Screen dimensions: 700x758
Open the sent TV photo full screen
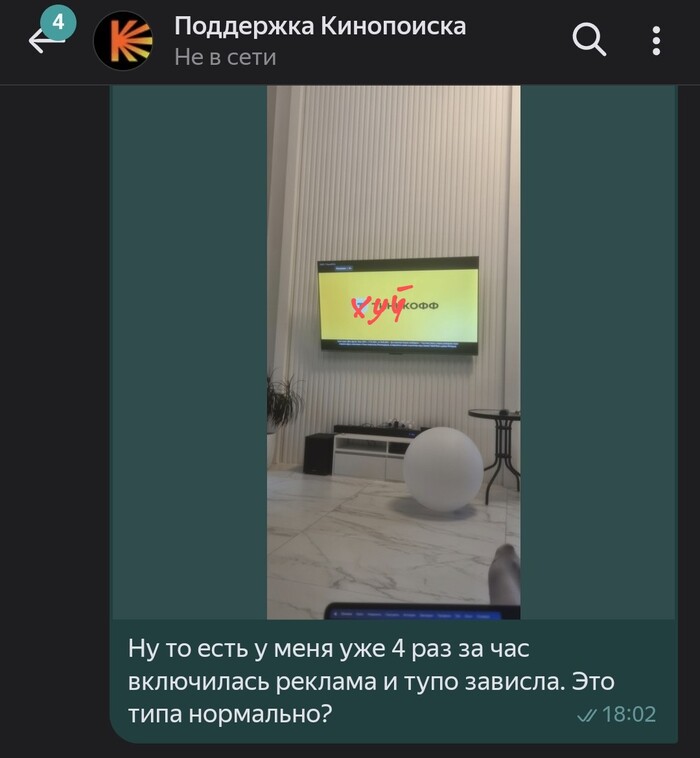393,352
